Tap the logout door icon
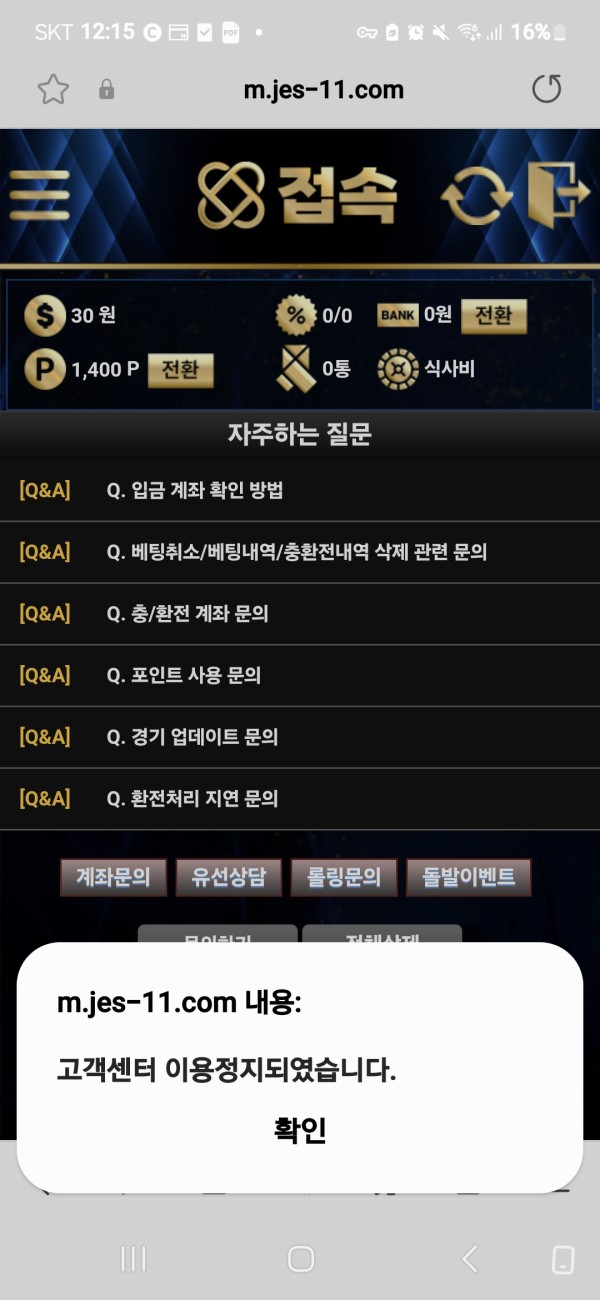This screenshot has width=600, height=1300. pyautogui.click(x=557, y=195)
